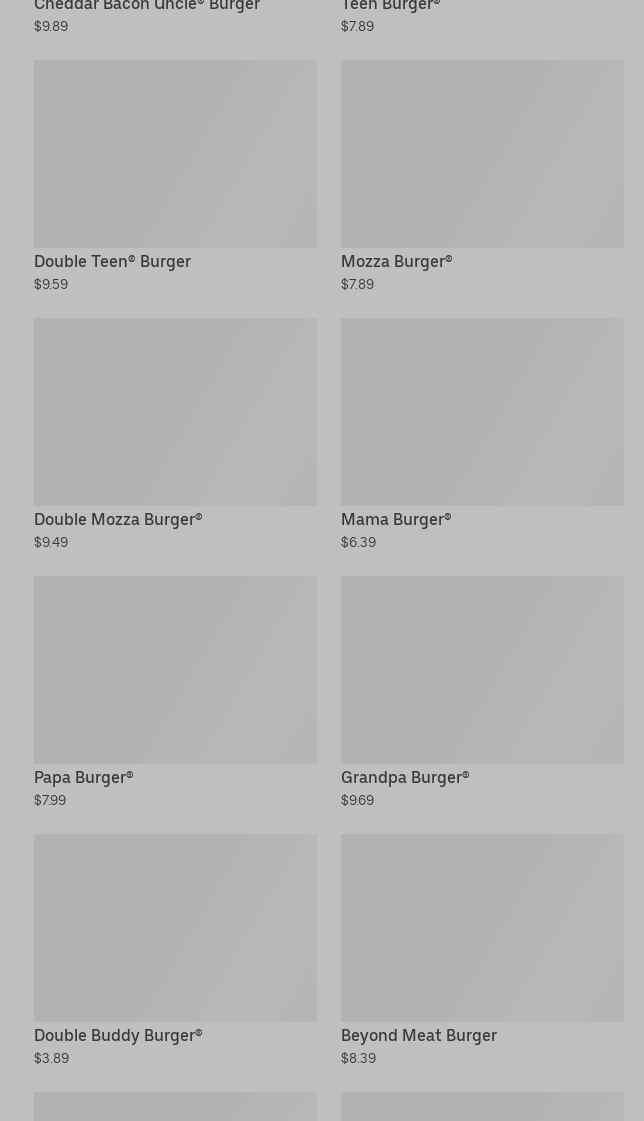Select the Double Buddy Burger item
The width and height of the screenshot is (644, 1121).
(175, 949)
